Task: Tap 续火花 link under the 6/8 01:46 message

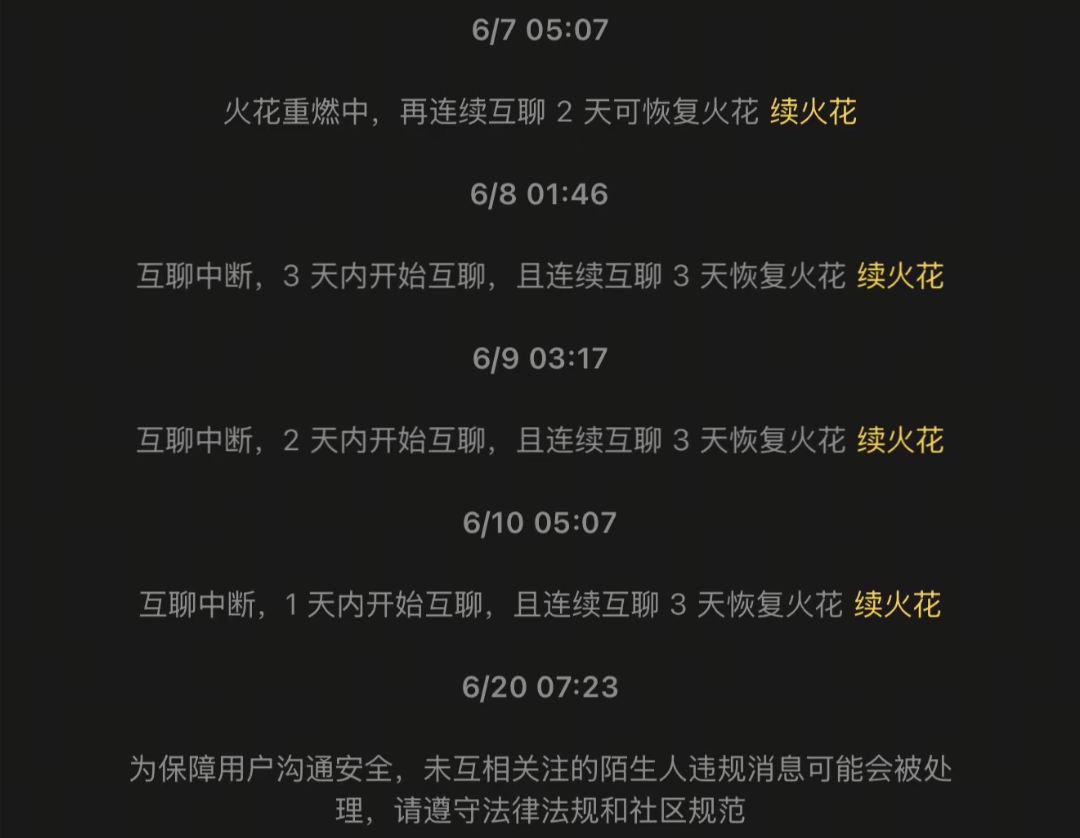Action: point(900,276)
